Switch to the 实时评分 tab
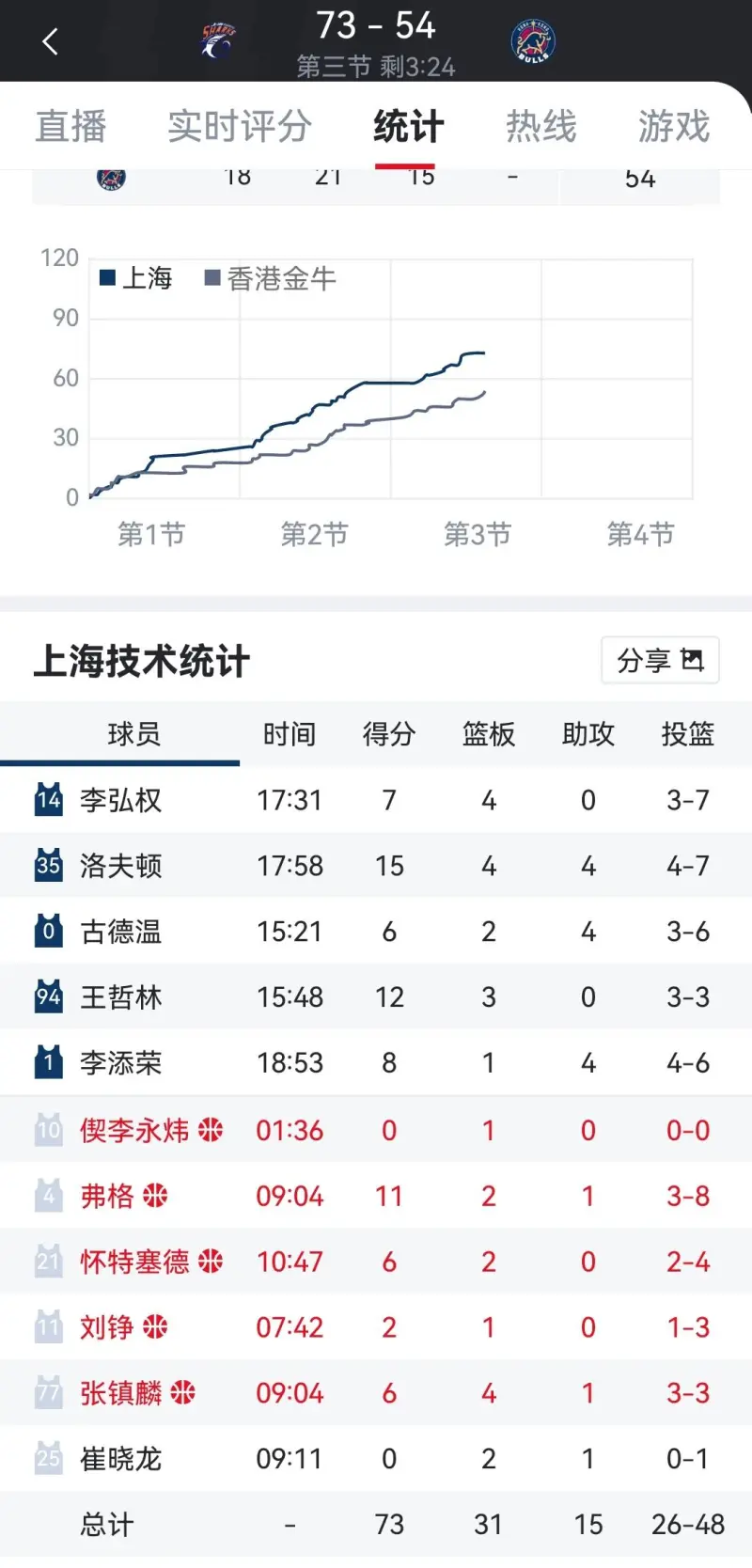 [x=240, y=125]
